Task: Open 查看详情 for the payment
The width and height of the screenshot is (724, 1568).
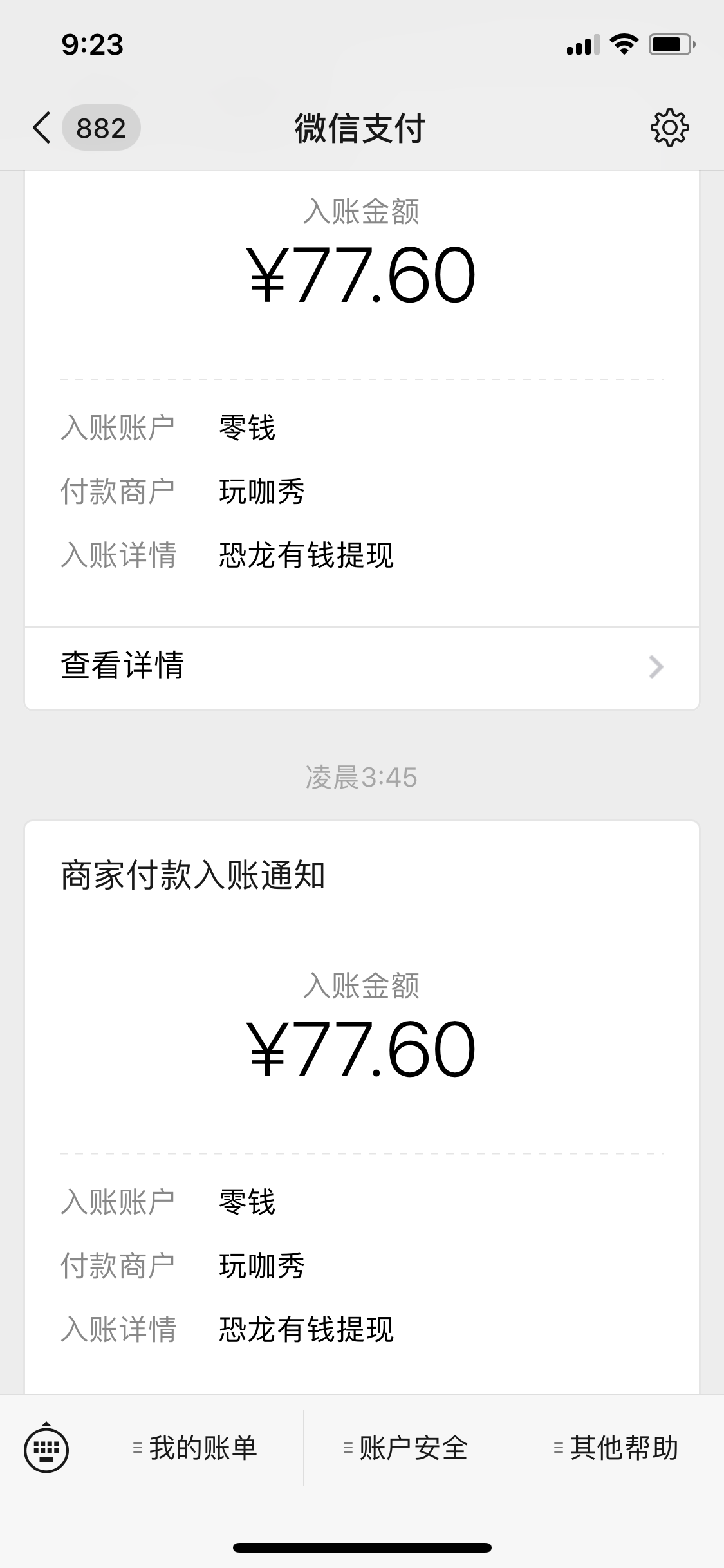Action: 362,667
